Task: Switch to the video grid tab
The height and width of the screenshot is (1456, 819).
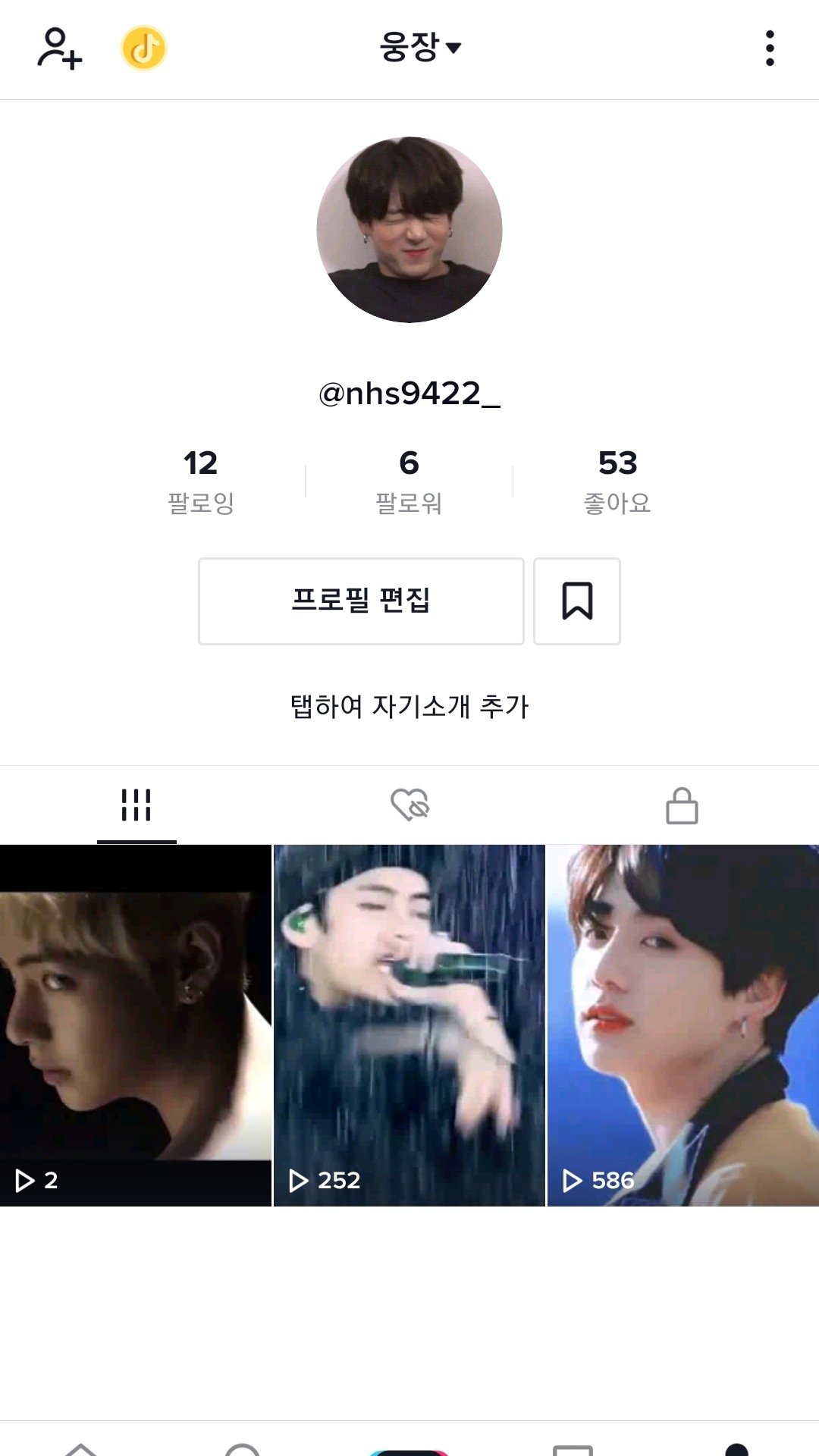Action: (x=136, y=805)
